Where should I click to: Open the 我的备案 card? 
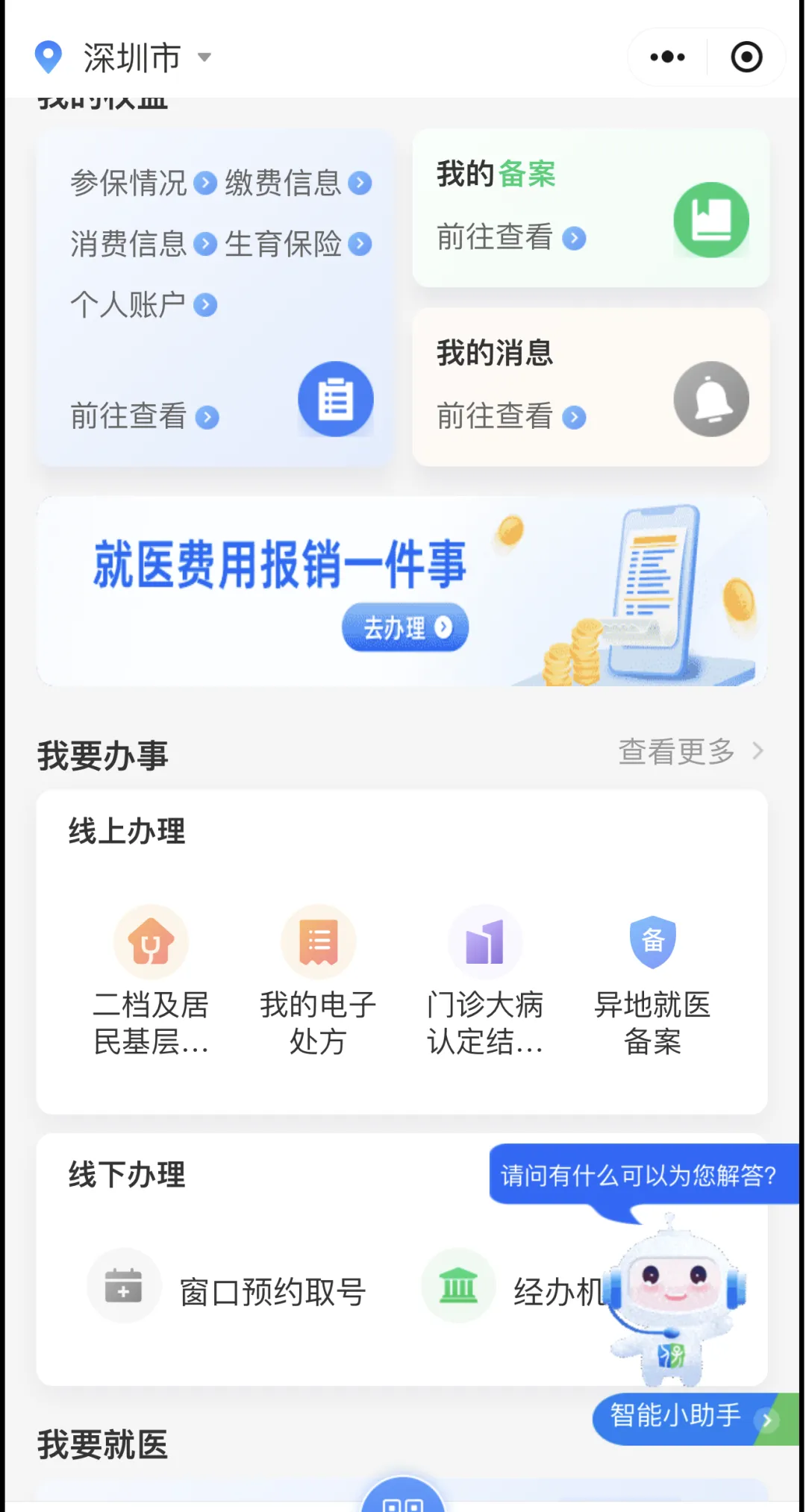pyautogui.click(x=590, y=208)
